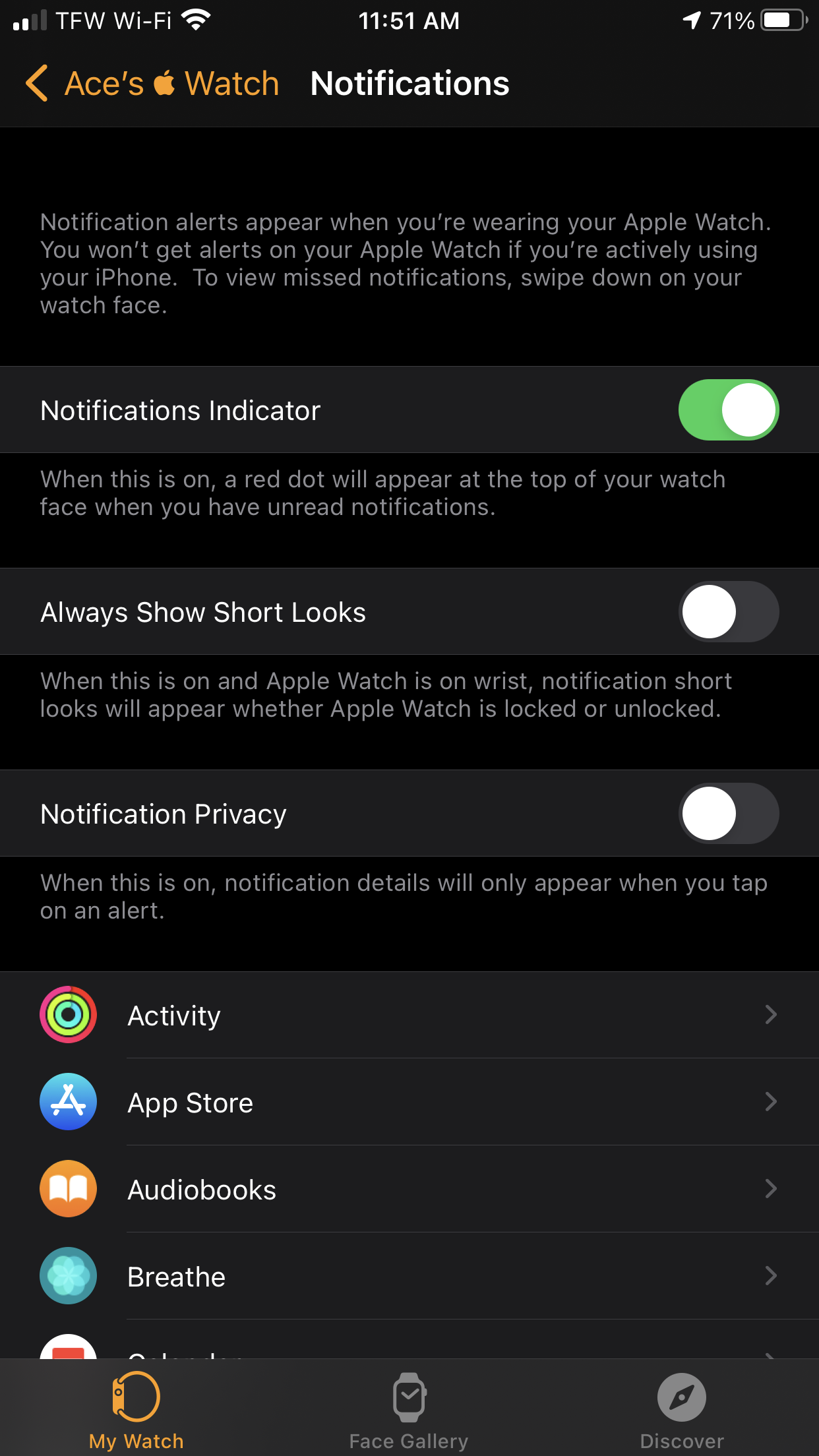Open App Store notification settings

[x=409, y=1102]
